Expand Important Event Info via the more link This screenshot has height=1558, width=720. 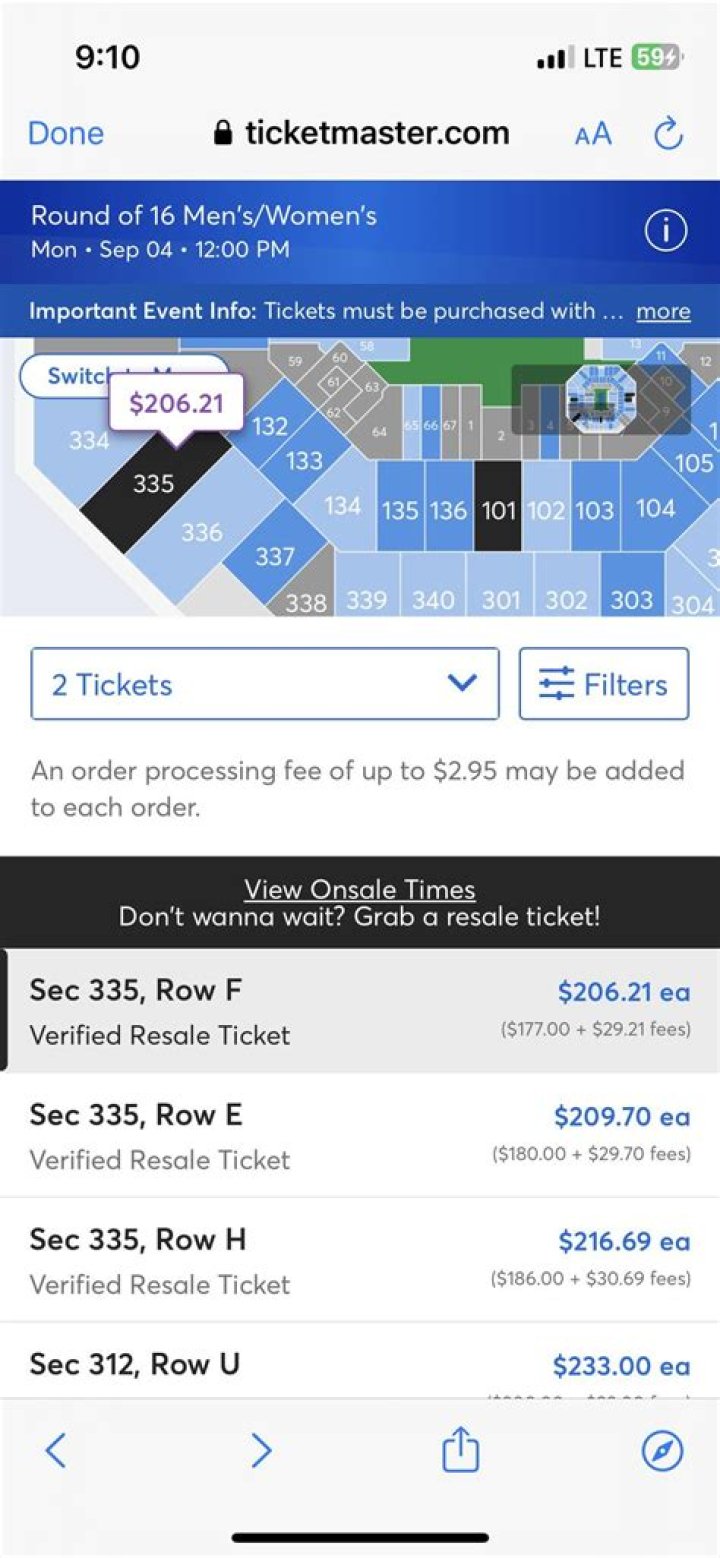pyautogui.click(x=662, y=311)
